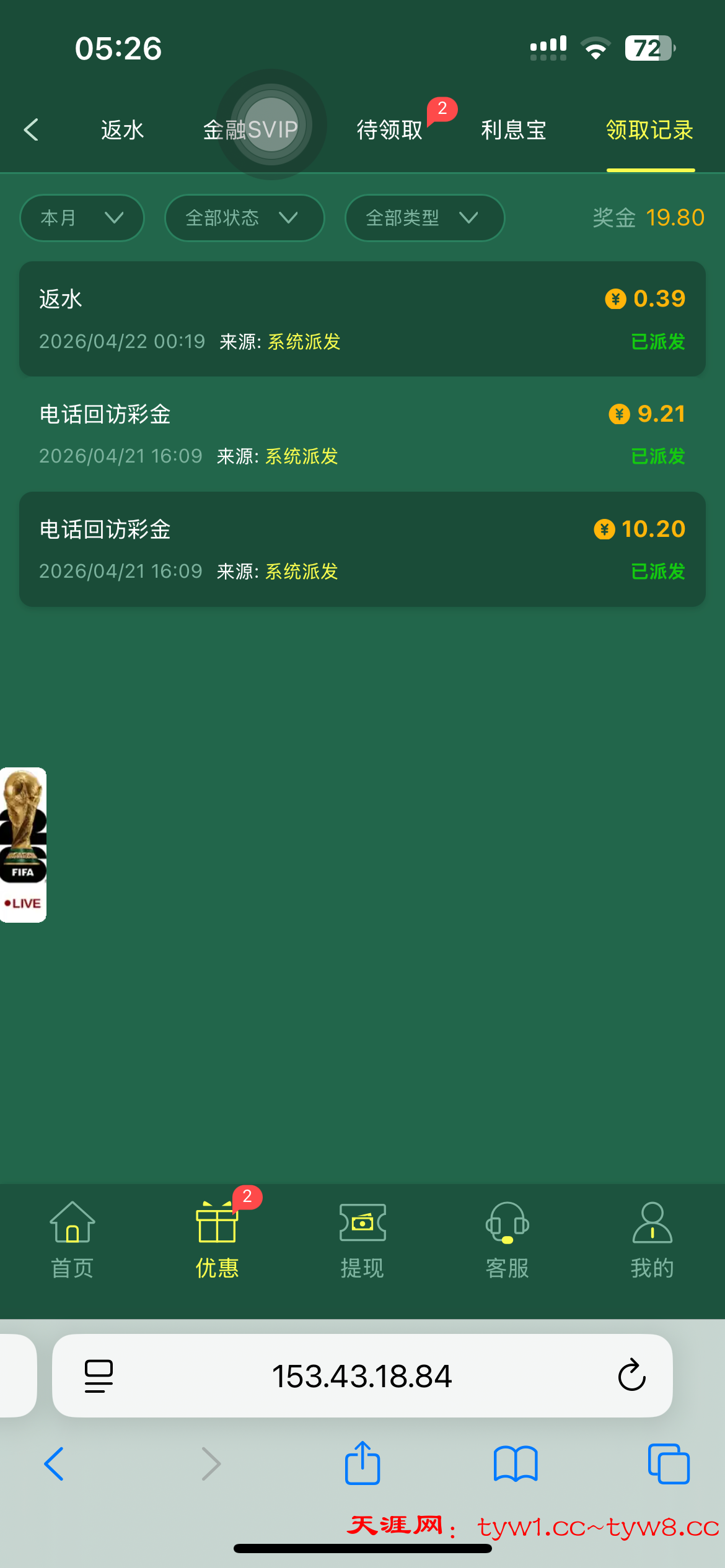Tap the Safari address bar
The height and width of the screenshot is (1568, 725).
tap(362, 1376)
